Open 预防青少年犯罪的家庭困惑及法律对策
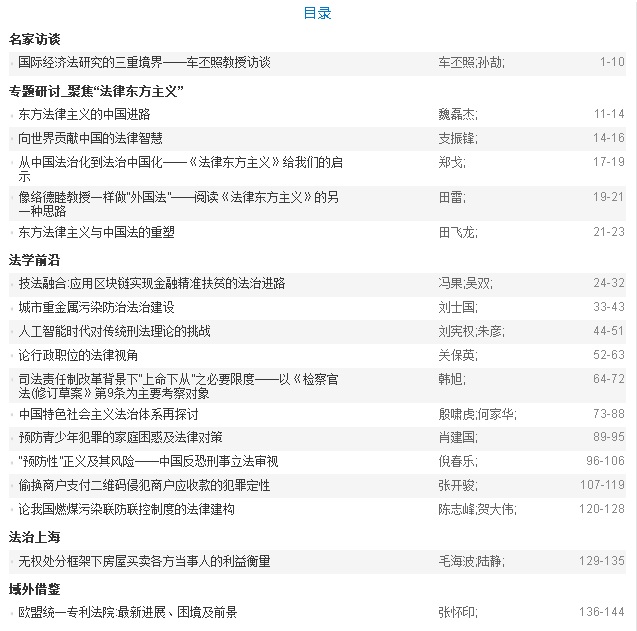 click(120, 437)
